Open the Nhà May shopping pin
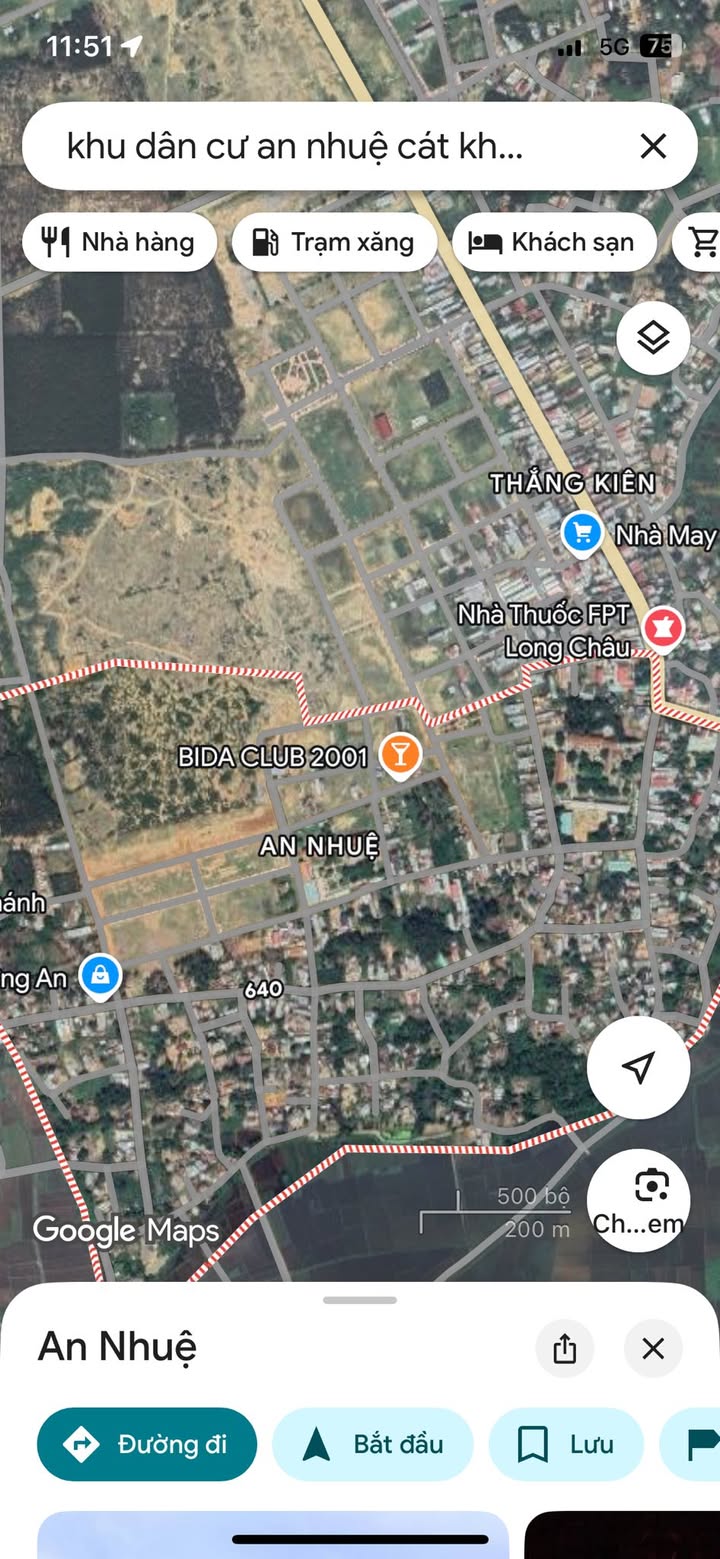This screenshot has height=1559, width=720. [581, 533]
